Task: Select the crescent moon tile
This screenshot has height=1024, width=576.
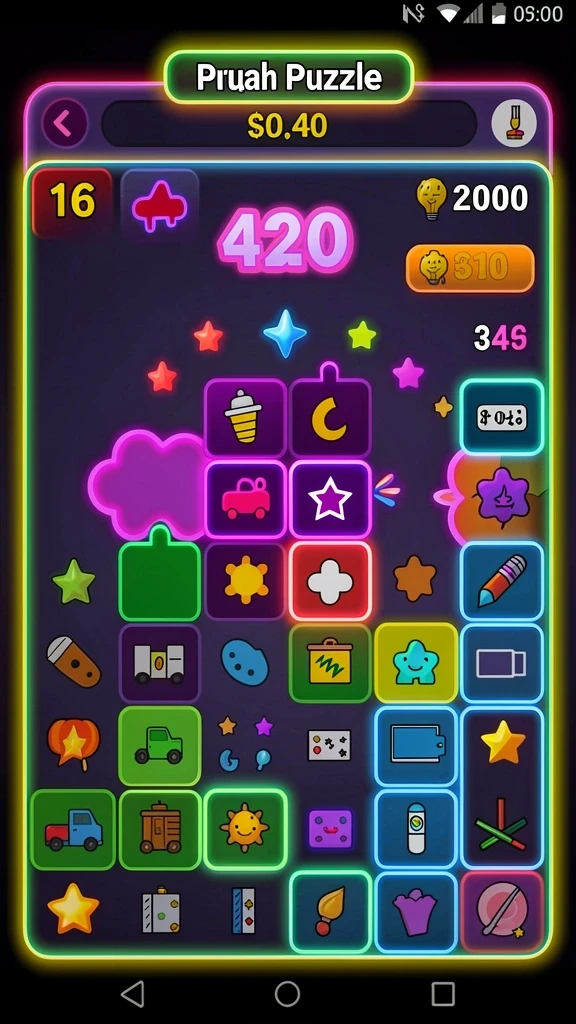Action: (330, 418)
